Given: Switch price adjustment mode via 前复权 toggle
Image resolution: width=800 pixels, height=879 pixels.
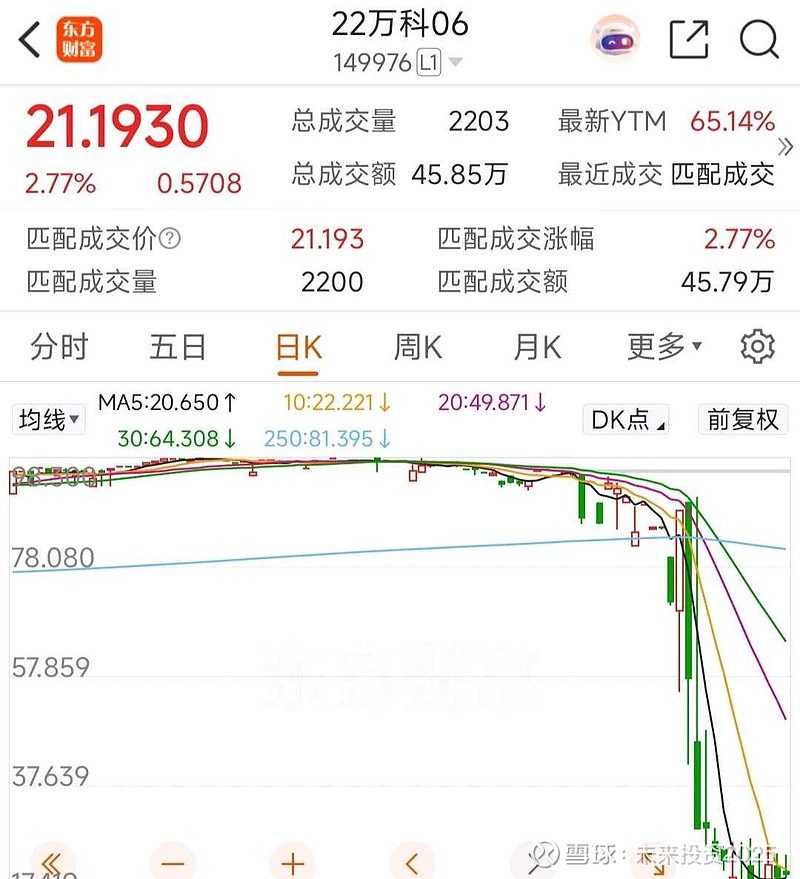Looking at the screenshot, I should (742, 420).
